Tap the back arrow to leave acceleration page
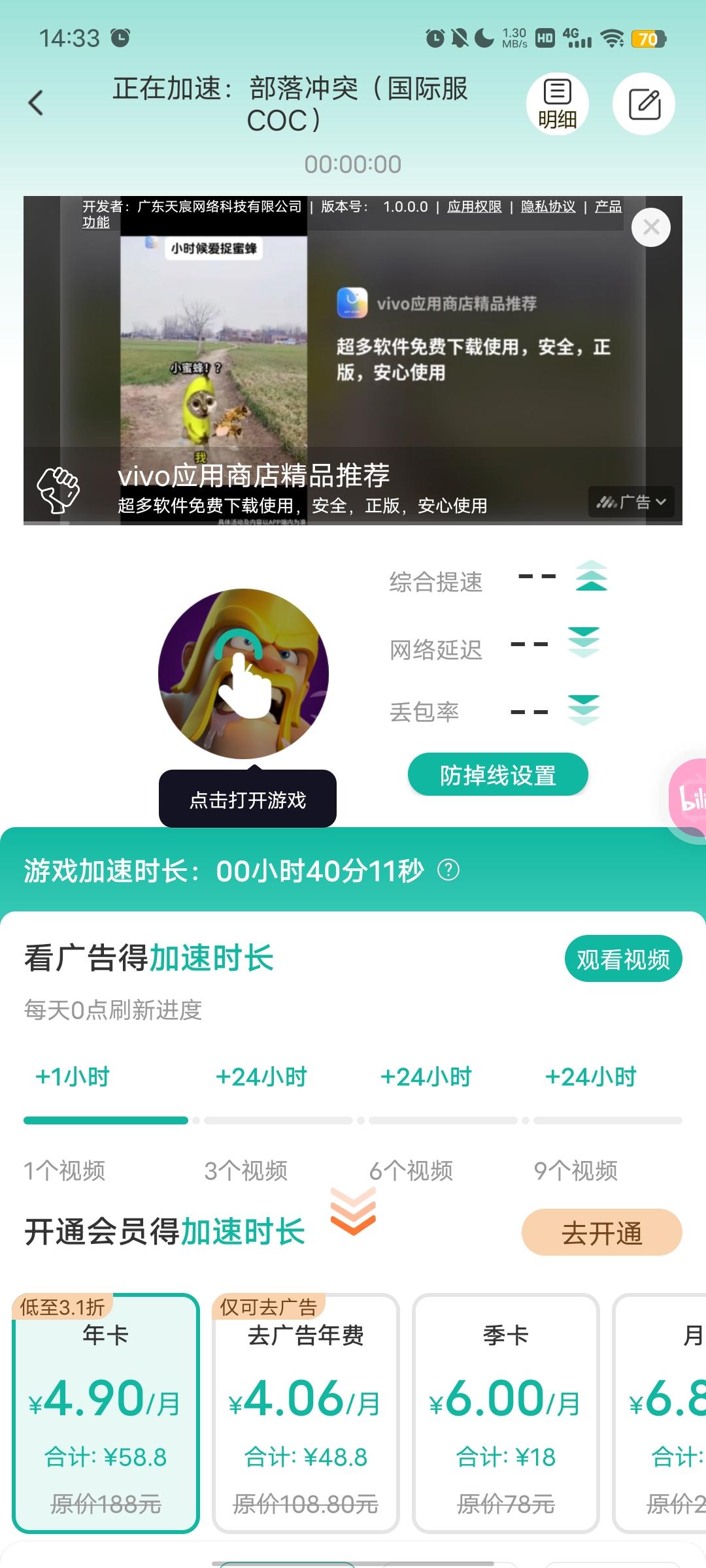706x1568 pixels. 36,103
